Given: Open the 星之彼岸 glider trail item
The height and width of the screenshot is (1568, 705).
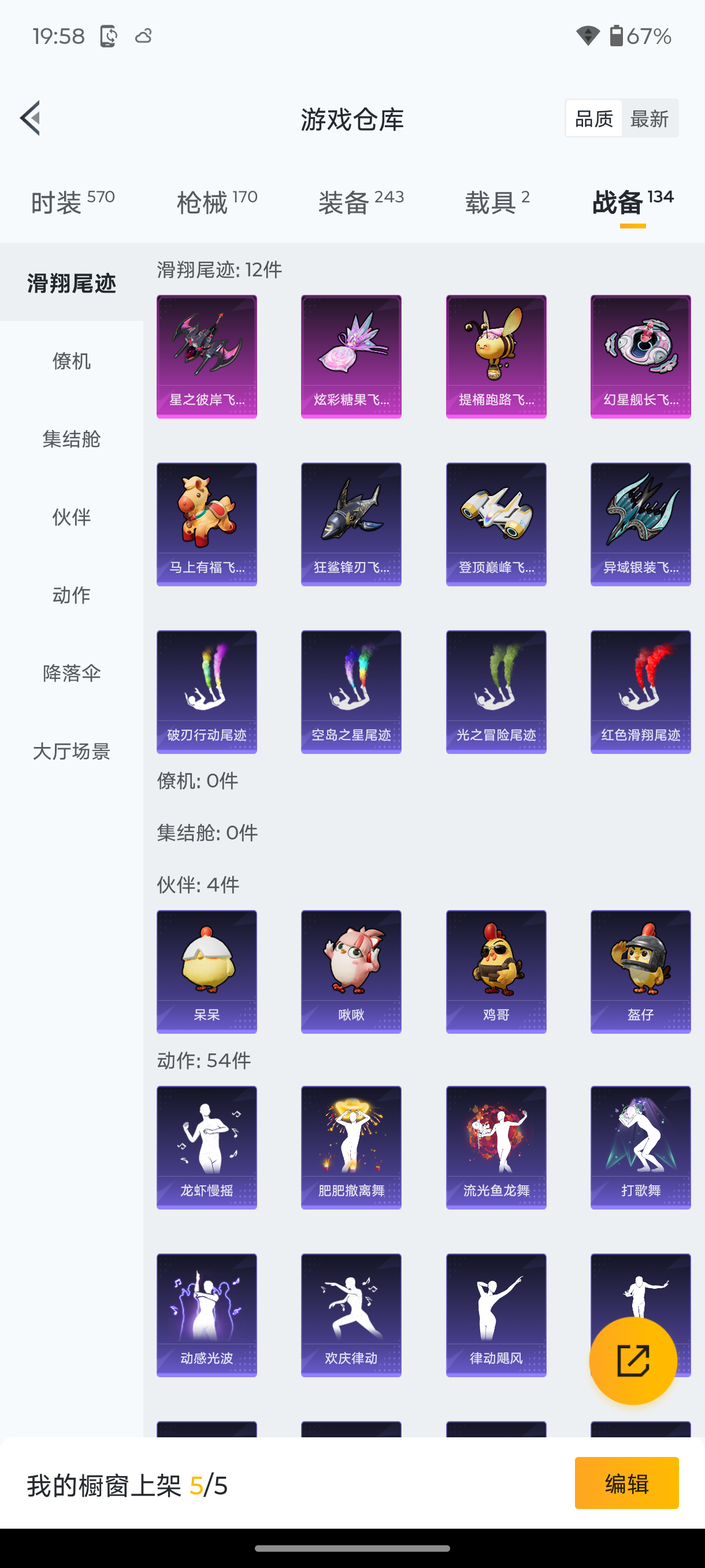Looking at the screenshot, I should 206,356.
